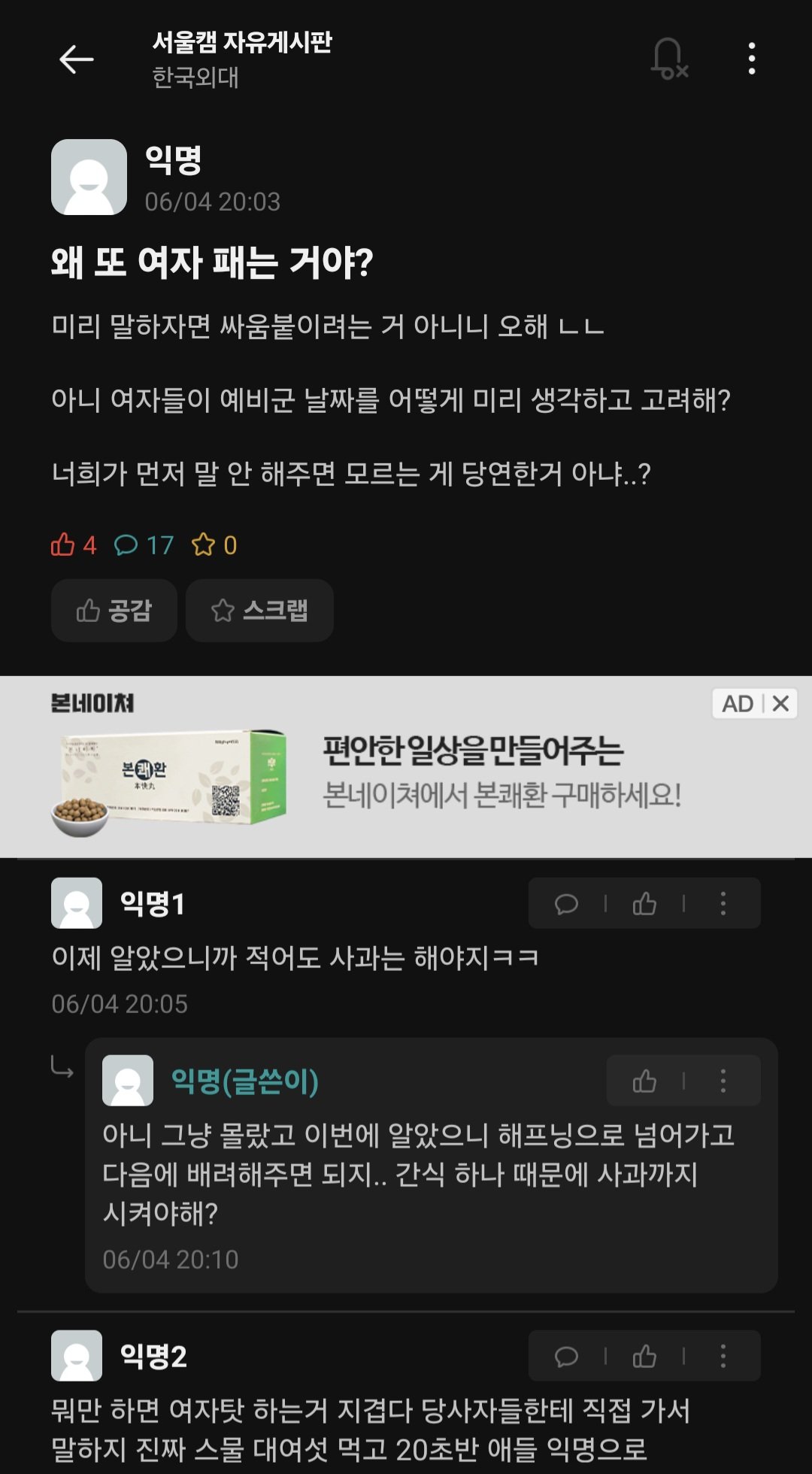Close the AD banner with the X

tap(780, 704)
